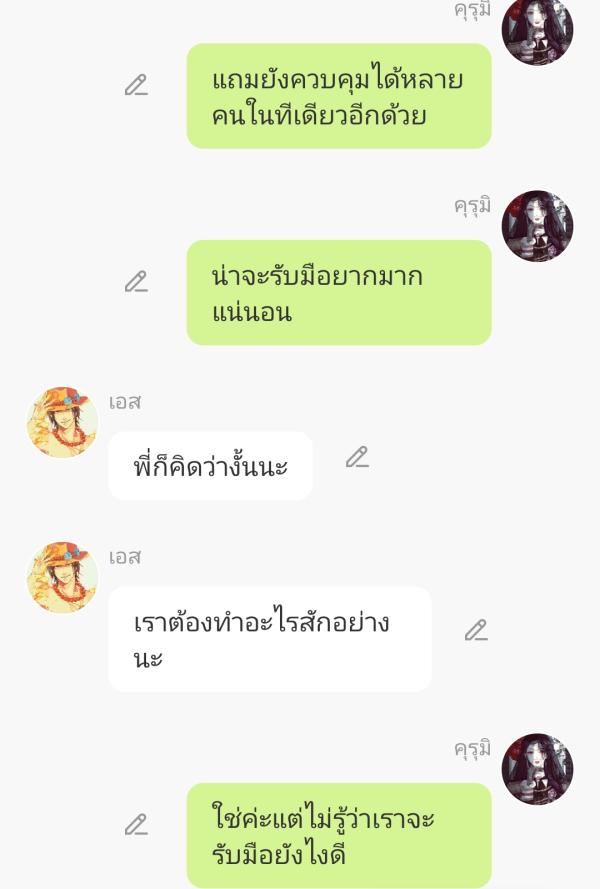Edit the message "น่าจะรับมือยากมากแน่นอน"
Viewport: 600px width, 889px height.
136,282
